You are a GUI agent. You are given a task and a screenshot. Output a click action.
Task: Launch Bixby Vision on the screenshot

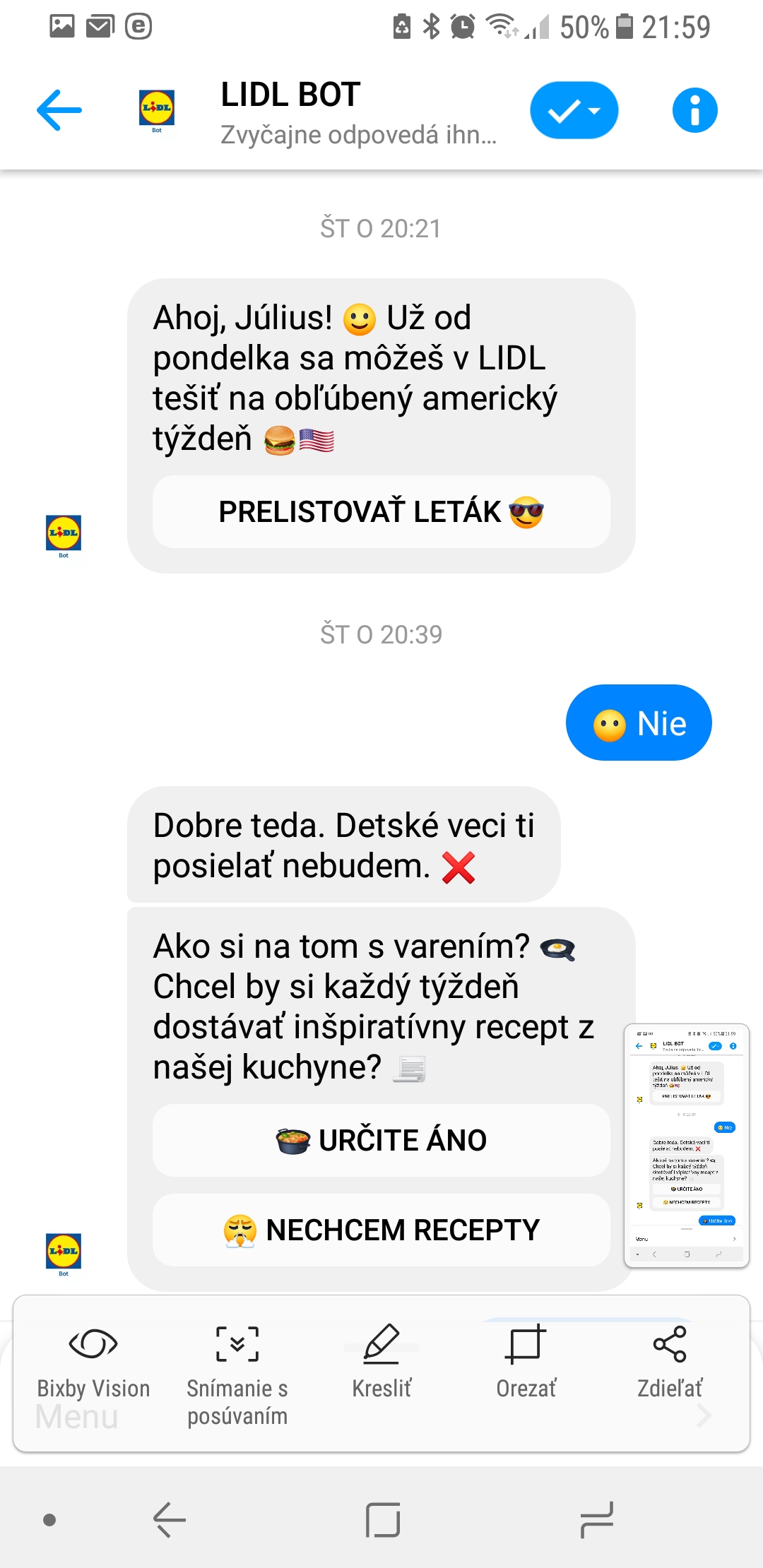point(93,1361)
